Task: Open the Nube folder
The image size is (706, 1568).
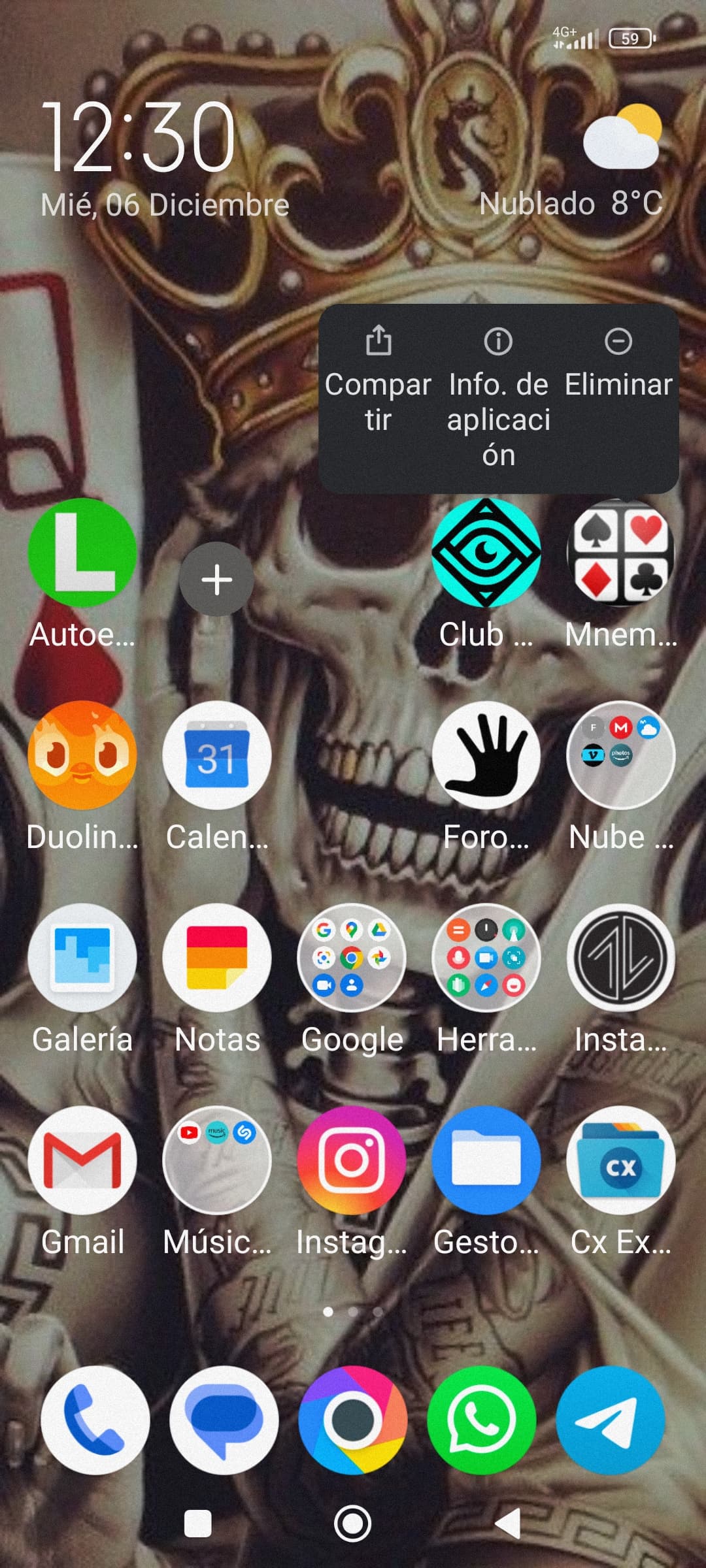Action: pos(620,755)
